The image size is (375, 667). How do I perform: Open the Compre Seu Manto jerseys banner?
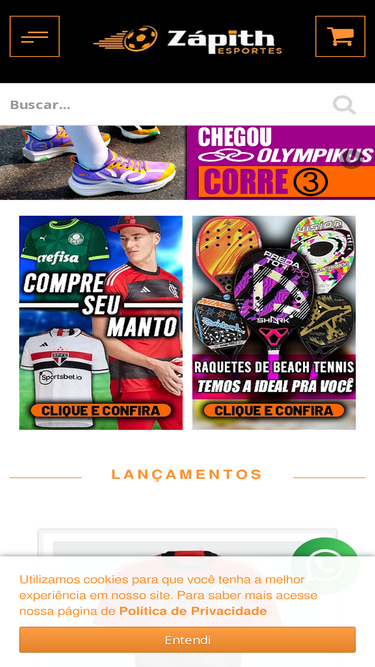(x=101, y=322)
